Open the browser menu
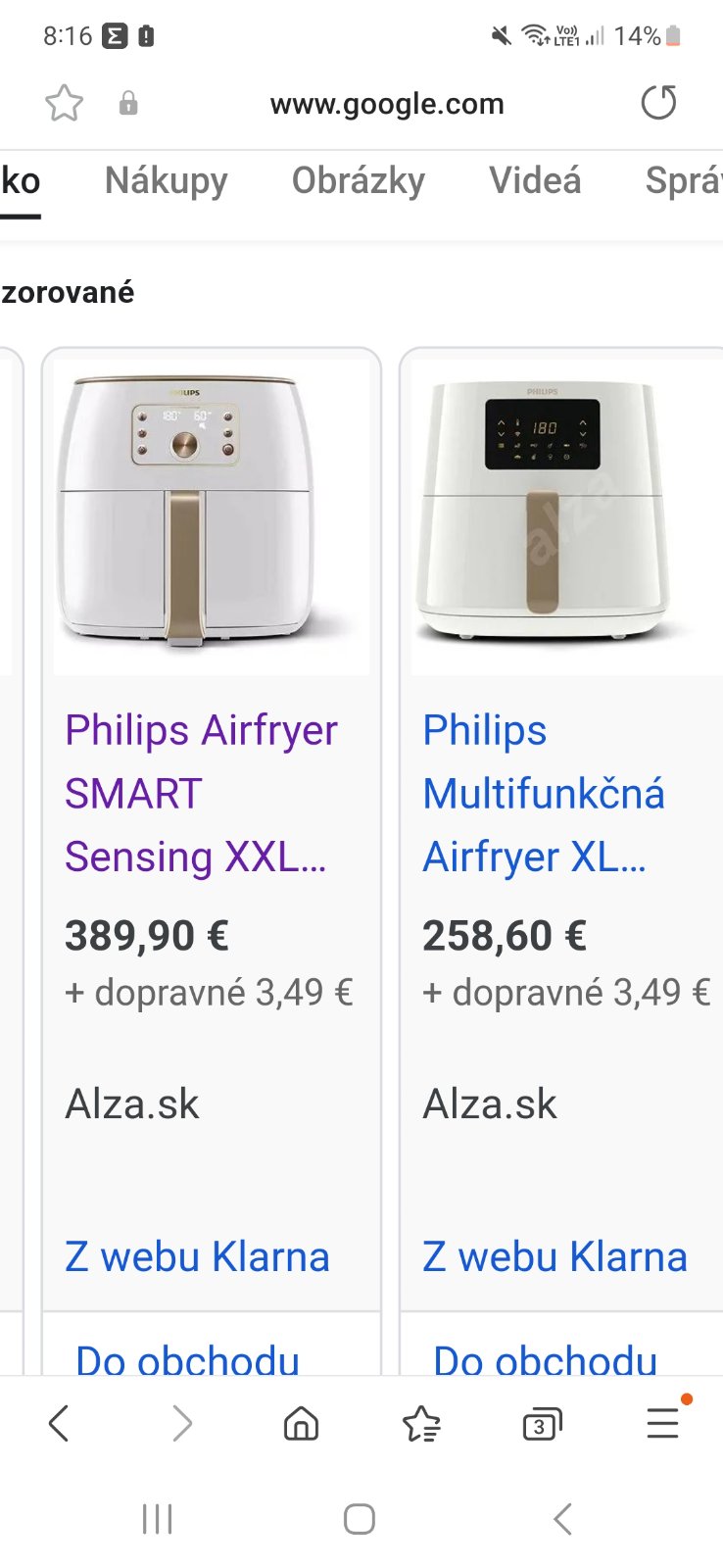 [x=663, y=1423]
